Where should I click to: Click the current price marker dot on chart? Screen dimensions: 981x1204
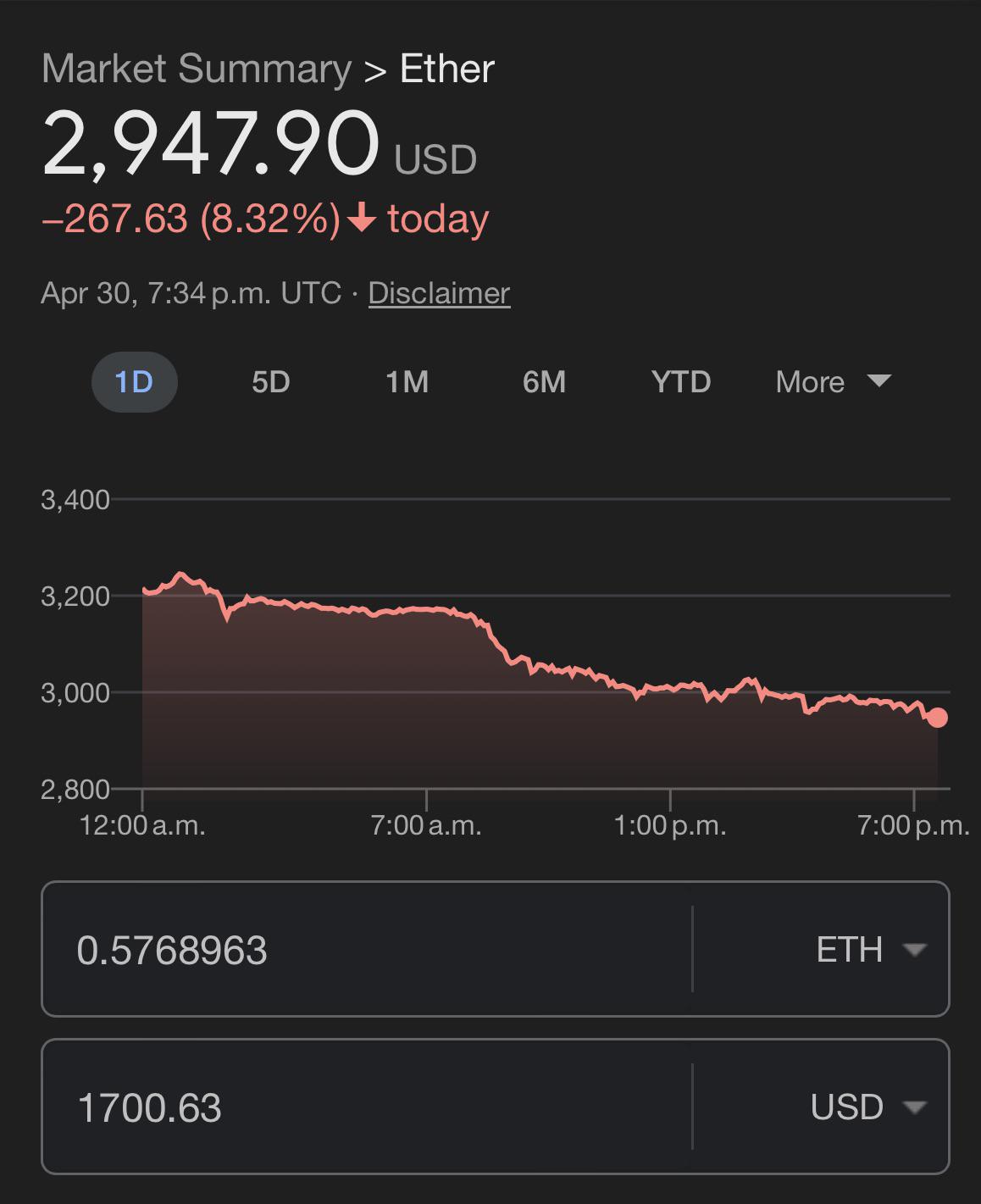(937, 717)
